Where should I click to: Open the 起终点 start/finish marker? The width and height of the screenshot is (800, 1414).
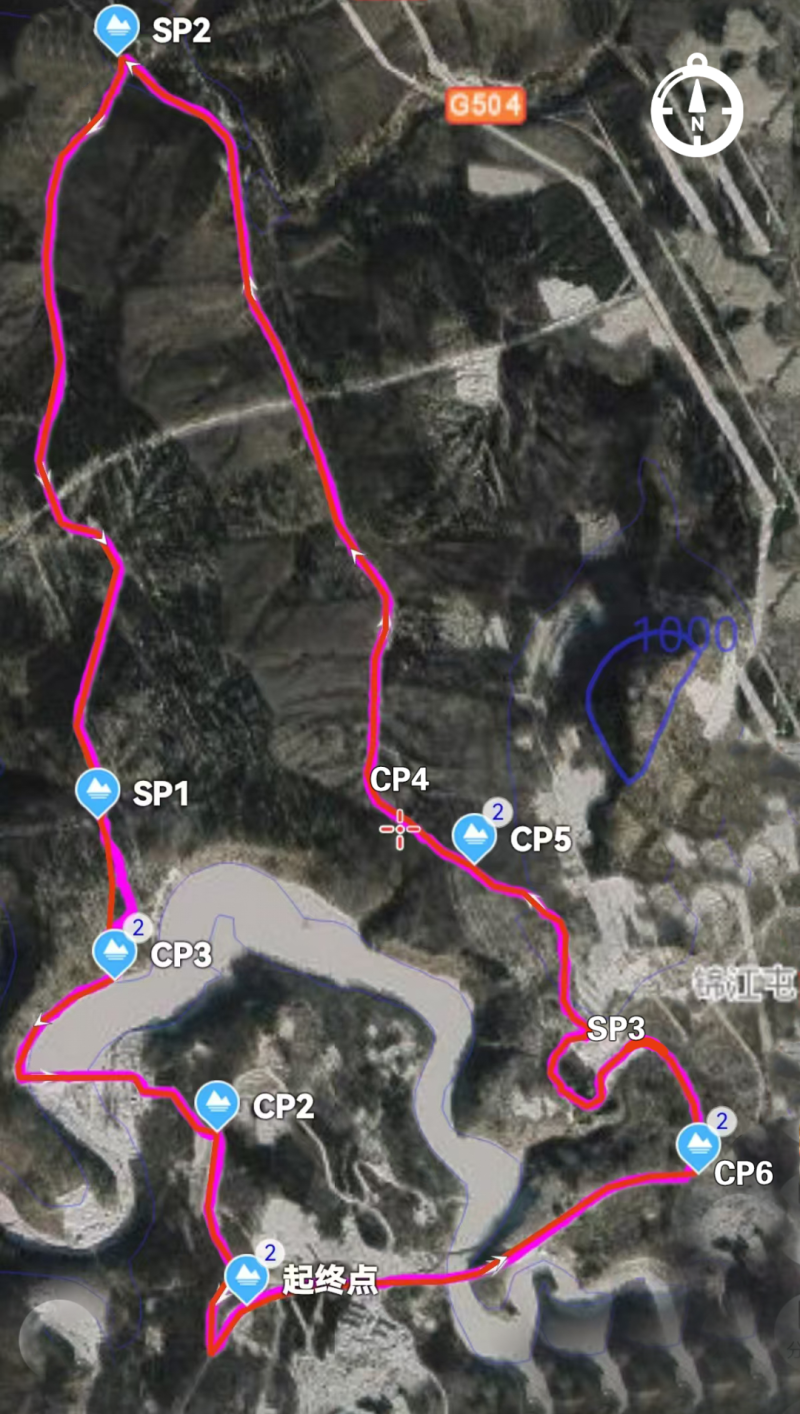(x=246, y=1278)
